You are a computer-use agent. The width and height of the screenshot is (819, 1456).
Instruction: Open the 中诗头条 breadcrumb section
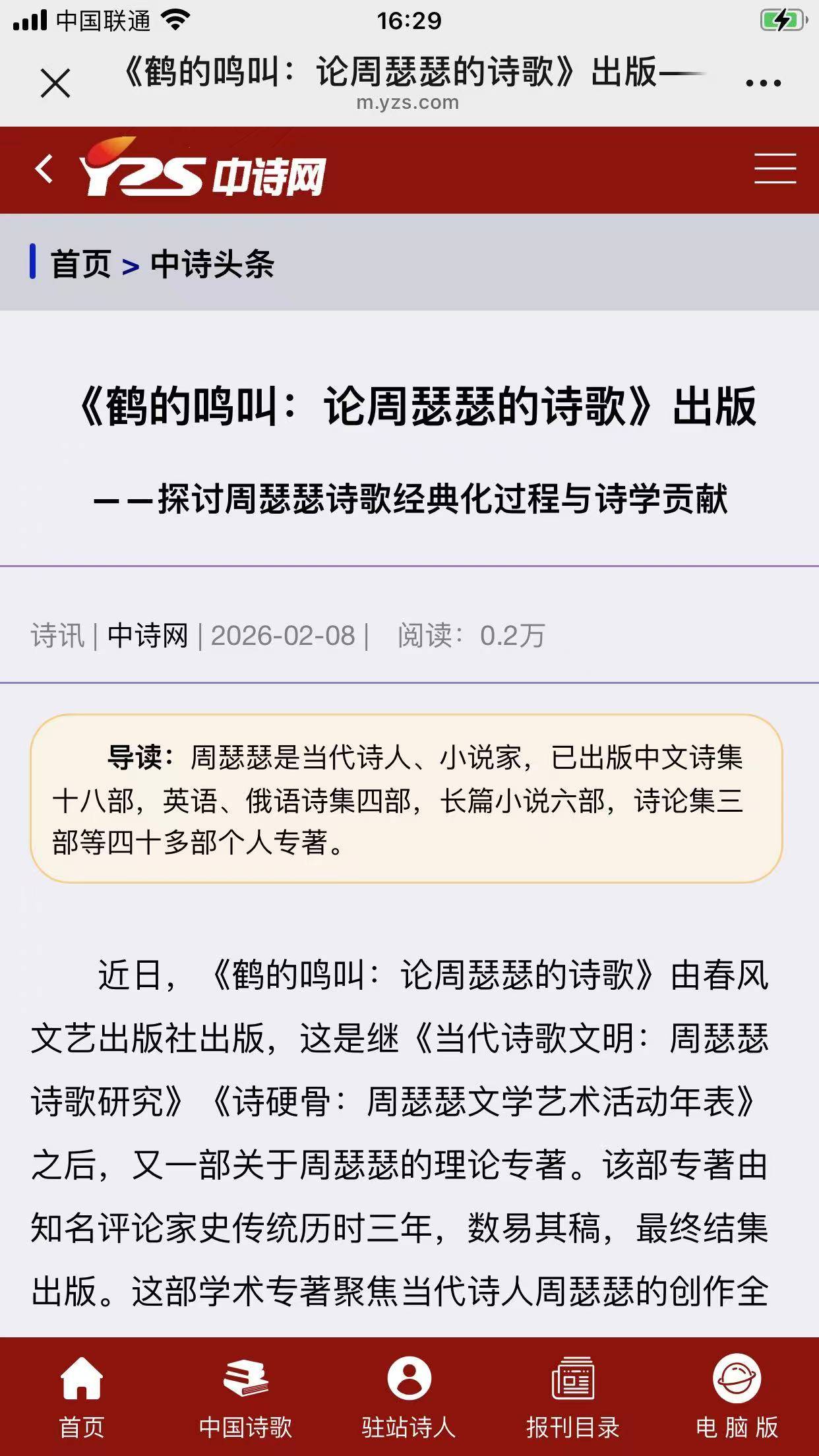pos(212,264)
